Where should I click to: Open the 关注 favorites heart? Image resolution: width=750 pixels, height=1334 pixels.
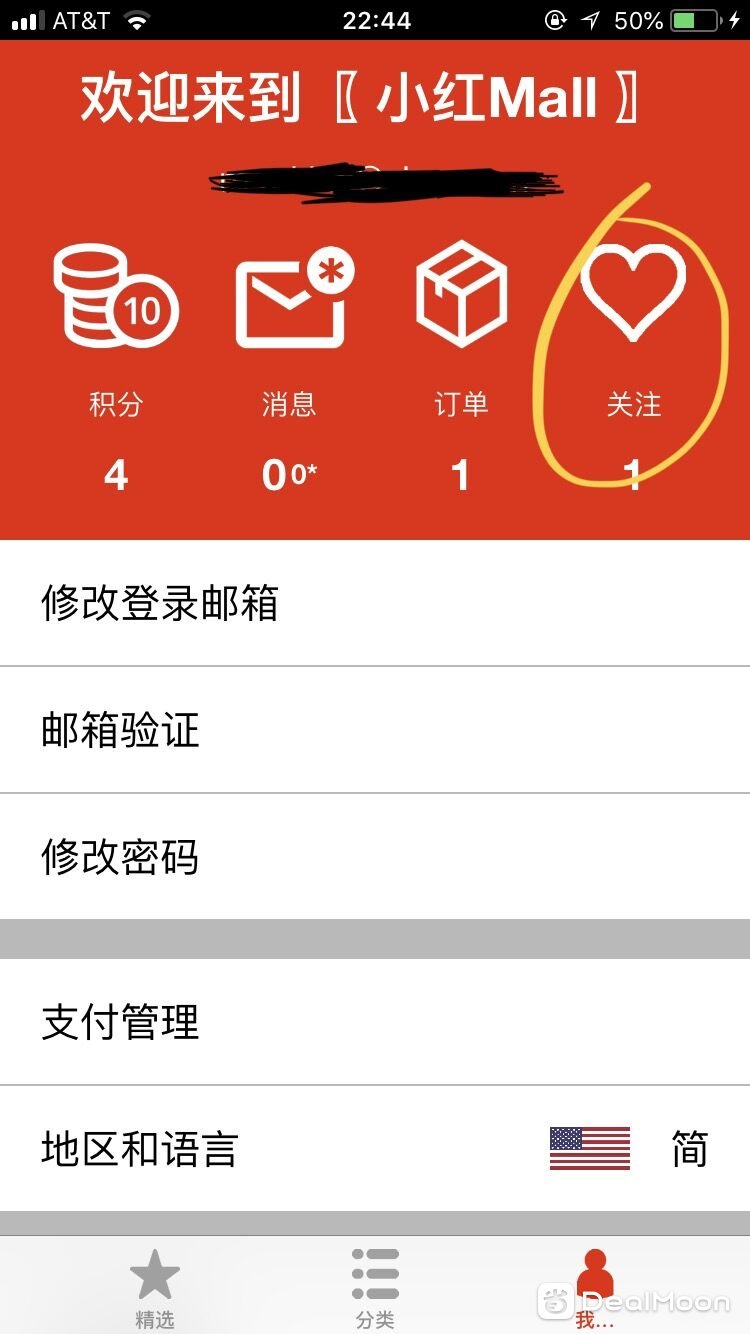[x=634, y=291]
